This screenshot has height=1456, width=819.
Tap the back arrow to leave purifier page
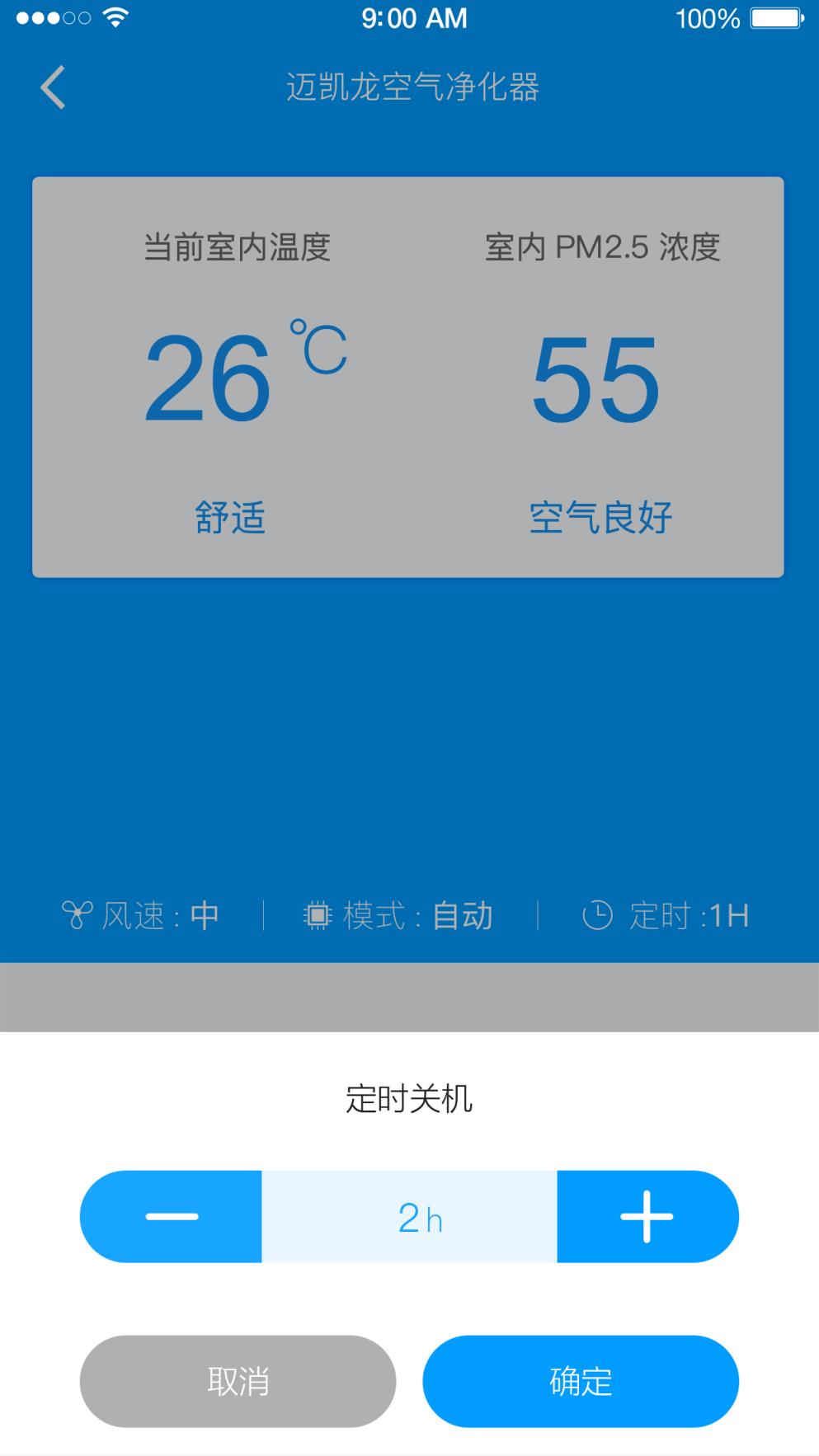pos(53,86)
